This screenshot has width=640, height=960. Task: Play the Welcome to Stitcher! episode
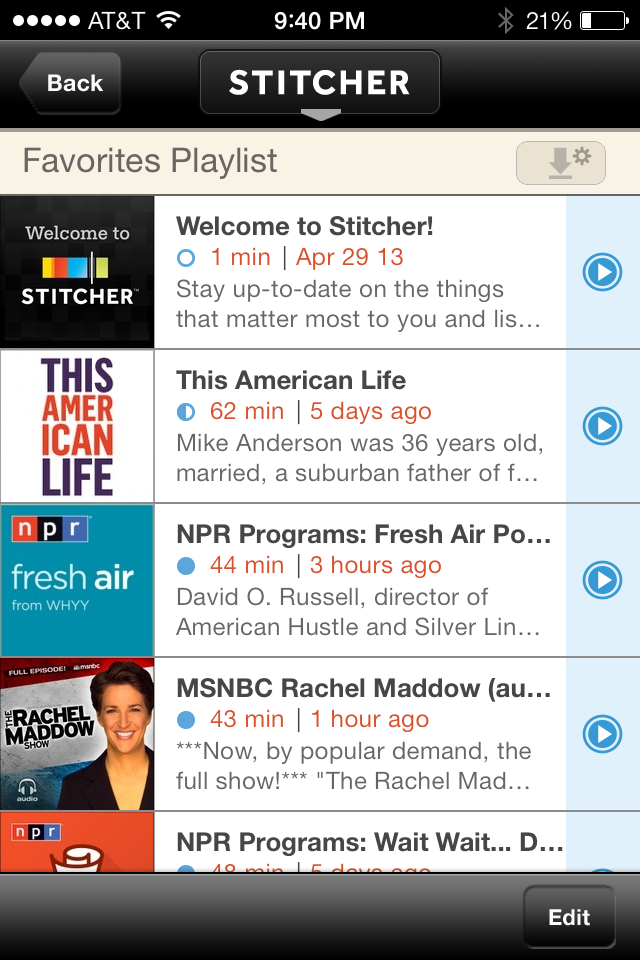pyautogui.click(x=602, y=272)
